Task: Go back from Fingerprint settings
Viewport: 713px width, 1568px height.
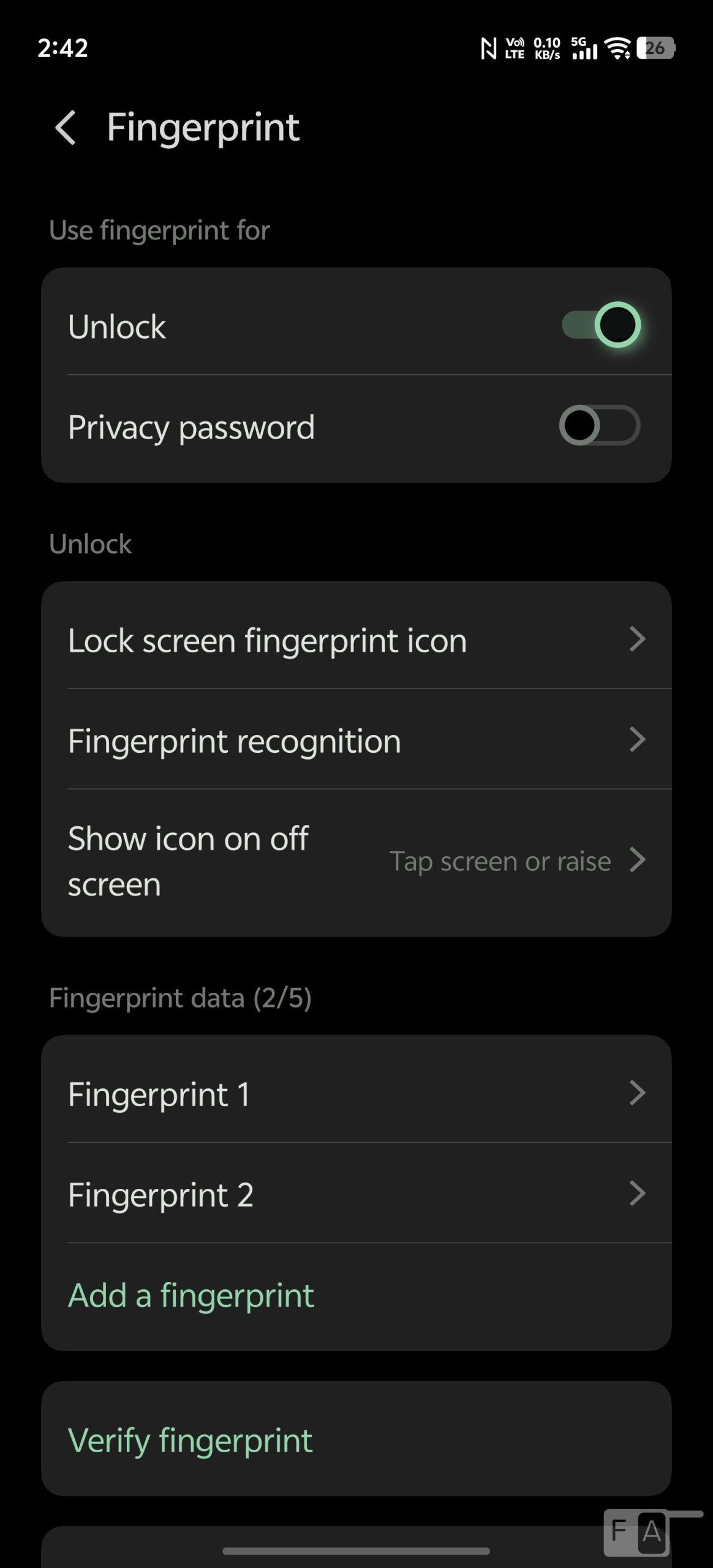Action: click(x=66, y=128)
